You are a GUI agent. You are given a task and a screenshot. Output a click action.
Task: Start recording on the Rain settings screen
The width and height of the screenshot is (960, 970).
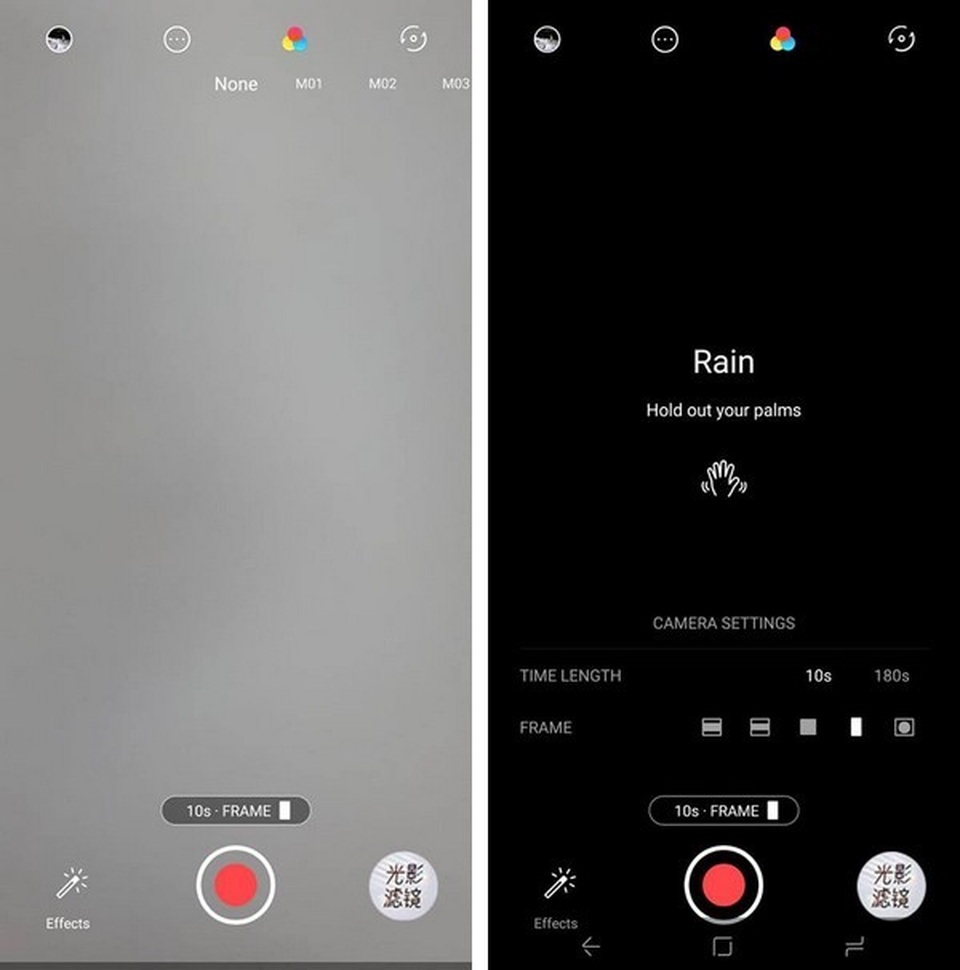coord(723,884)
